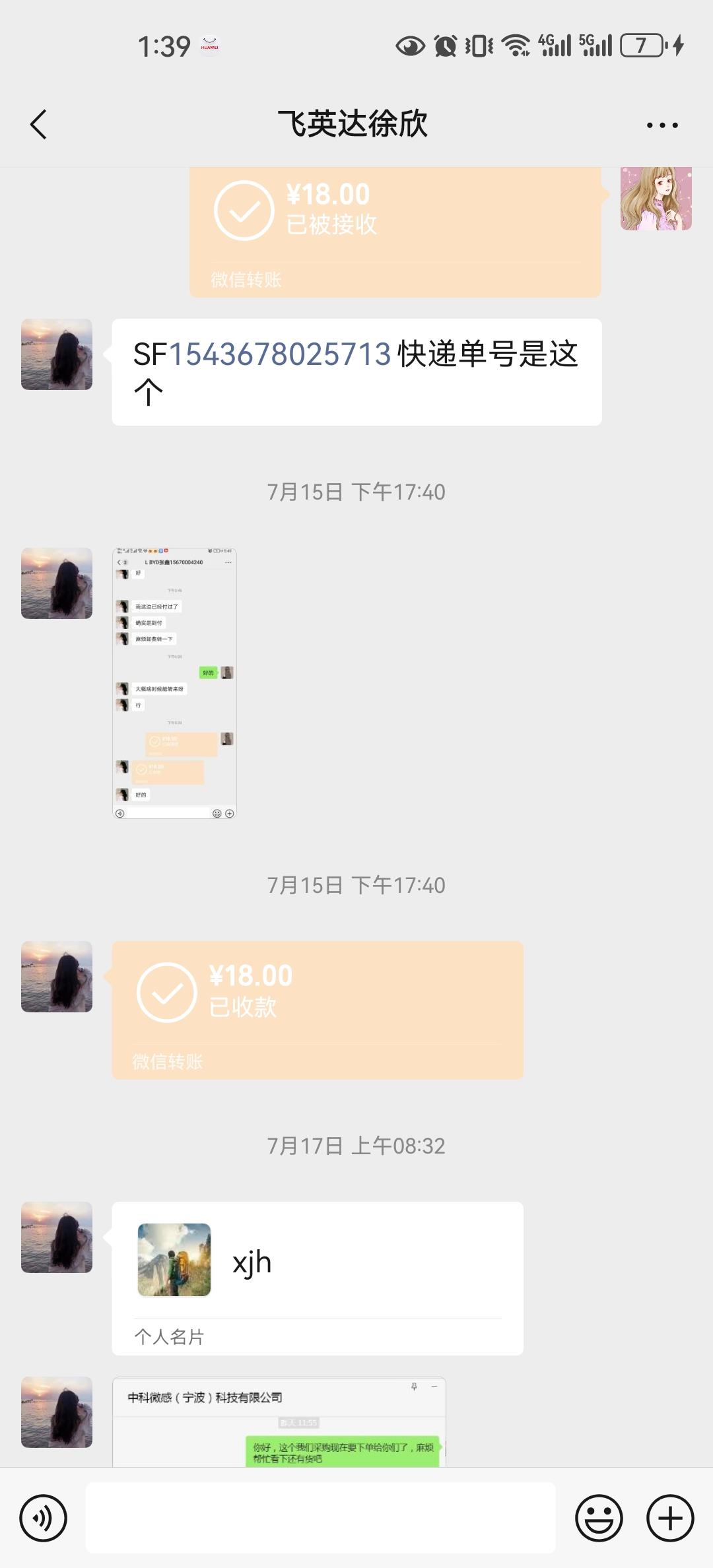Switch to voice message input

(44, 1518)
